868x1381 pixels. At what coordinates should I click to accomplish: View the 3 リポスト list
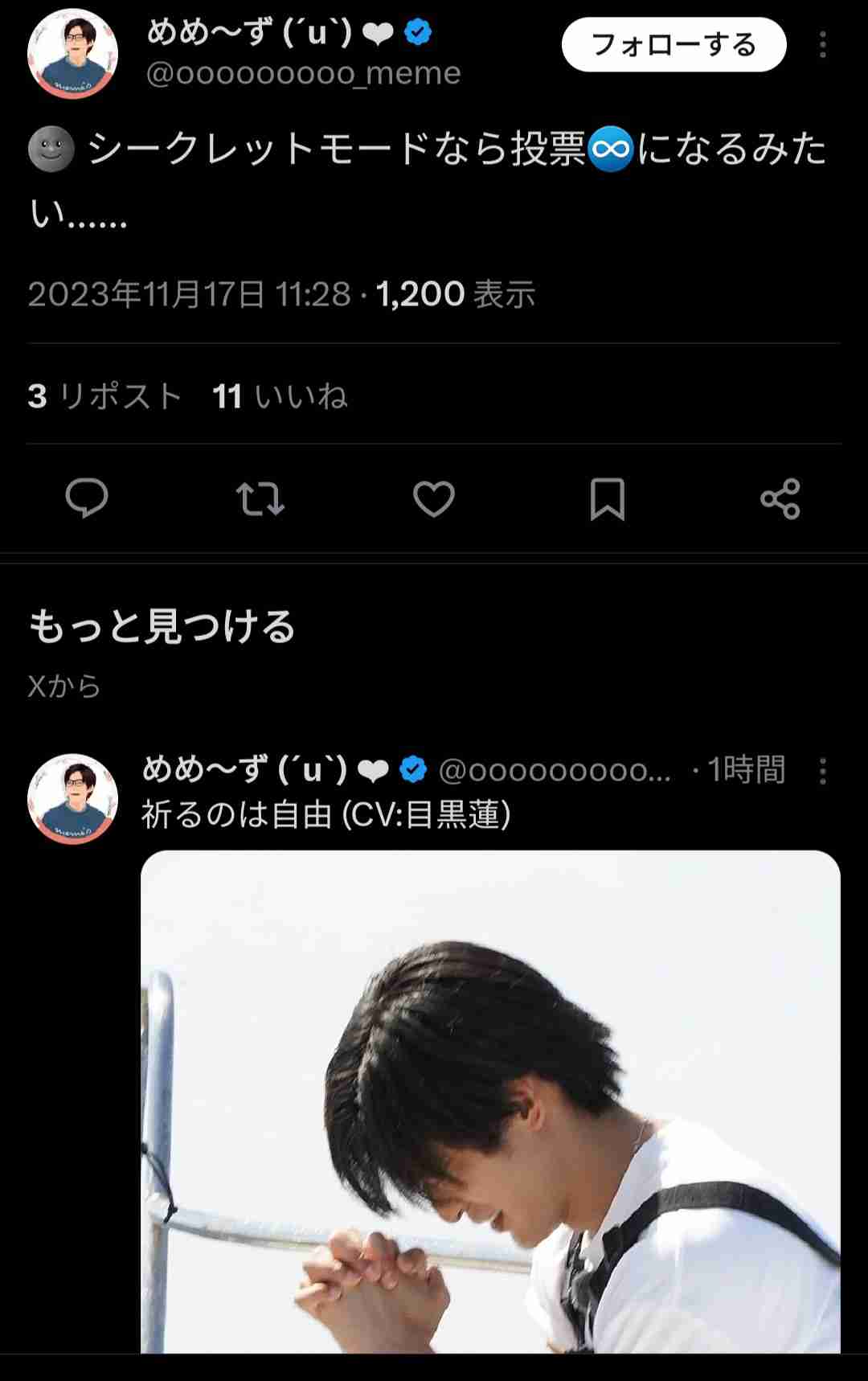(104, 396)
